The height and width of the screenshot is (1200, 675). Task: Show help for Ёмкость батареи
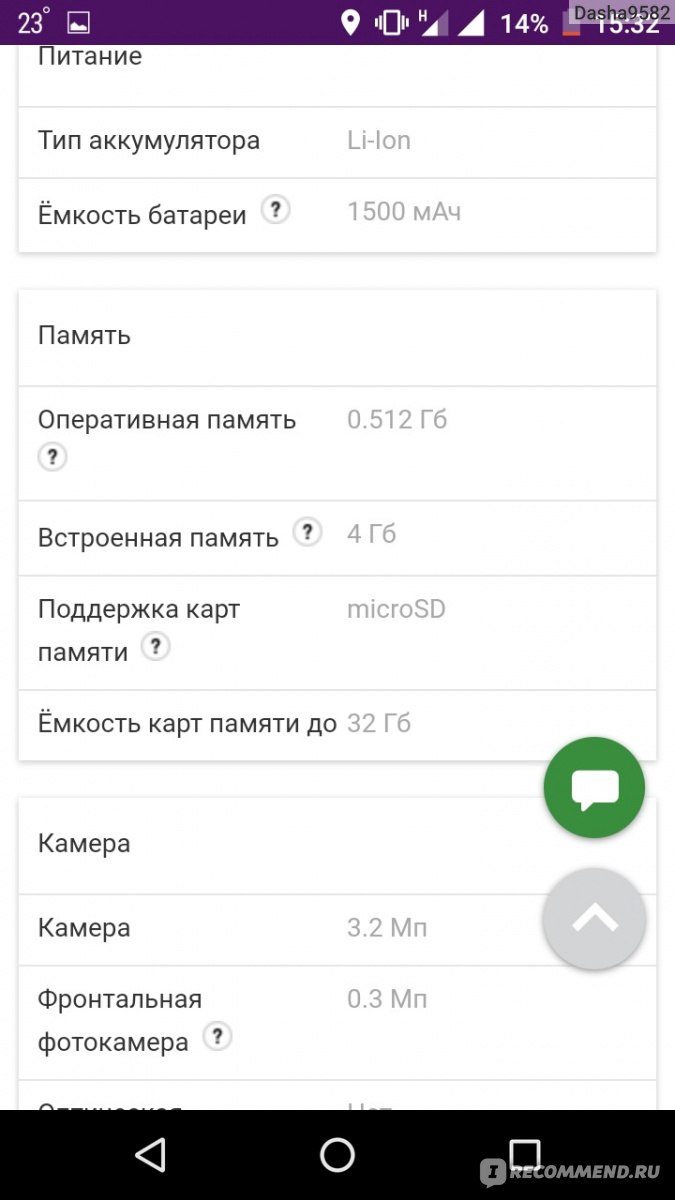(276, 210)
